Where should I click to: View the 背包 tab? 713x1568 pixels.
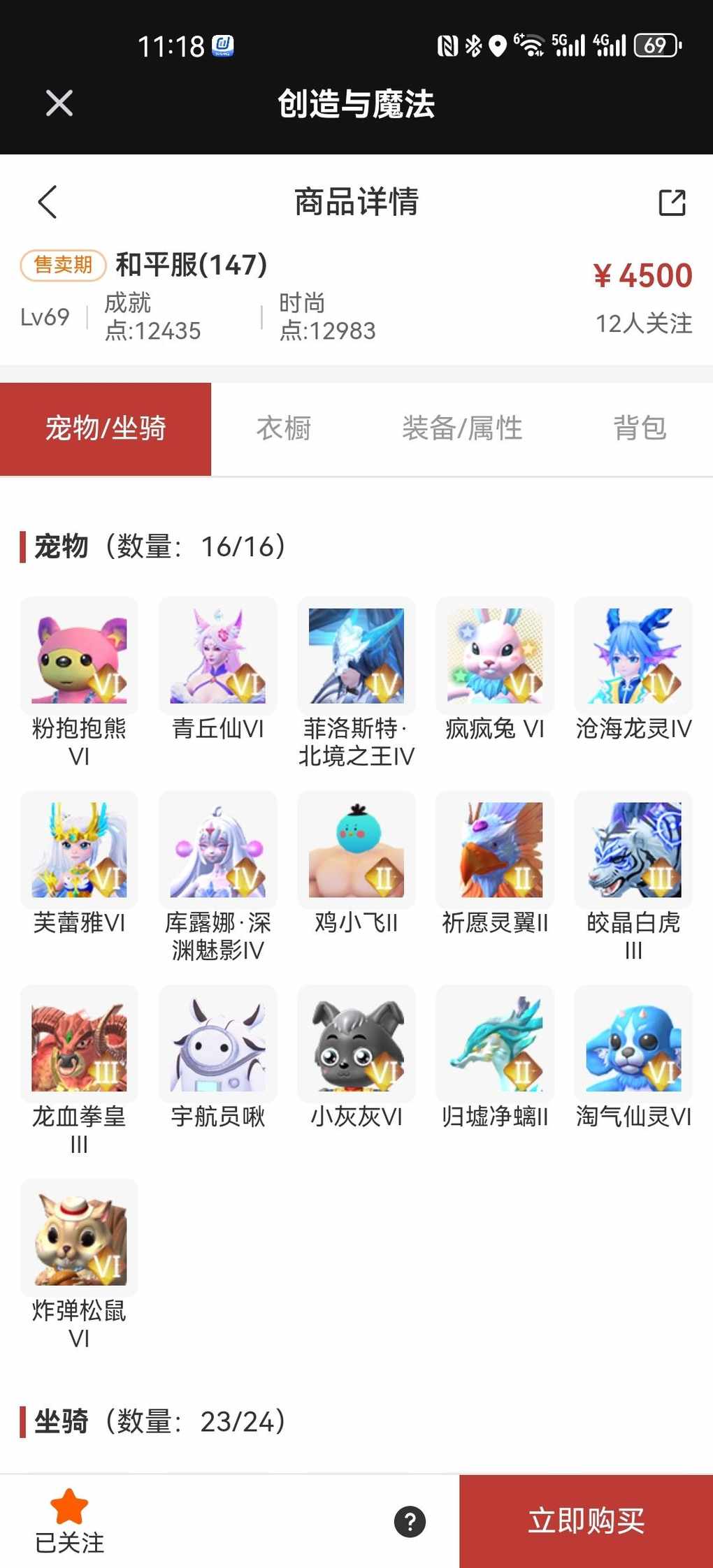(x=640, y=428)
